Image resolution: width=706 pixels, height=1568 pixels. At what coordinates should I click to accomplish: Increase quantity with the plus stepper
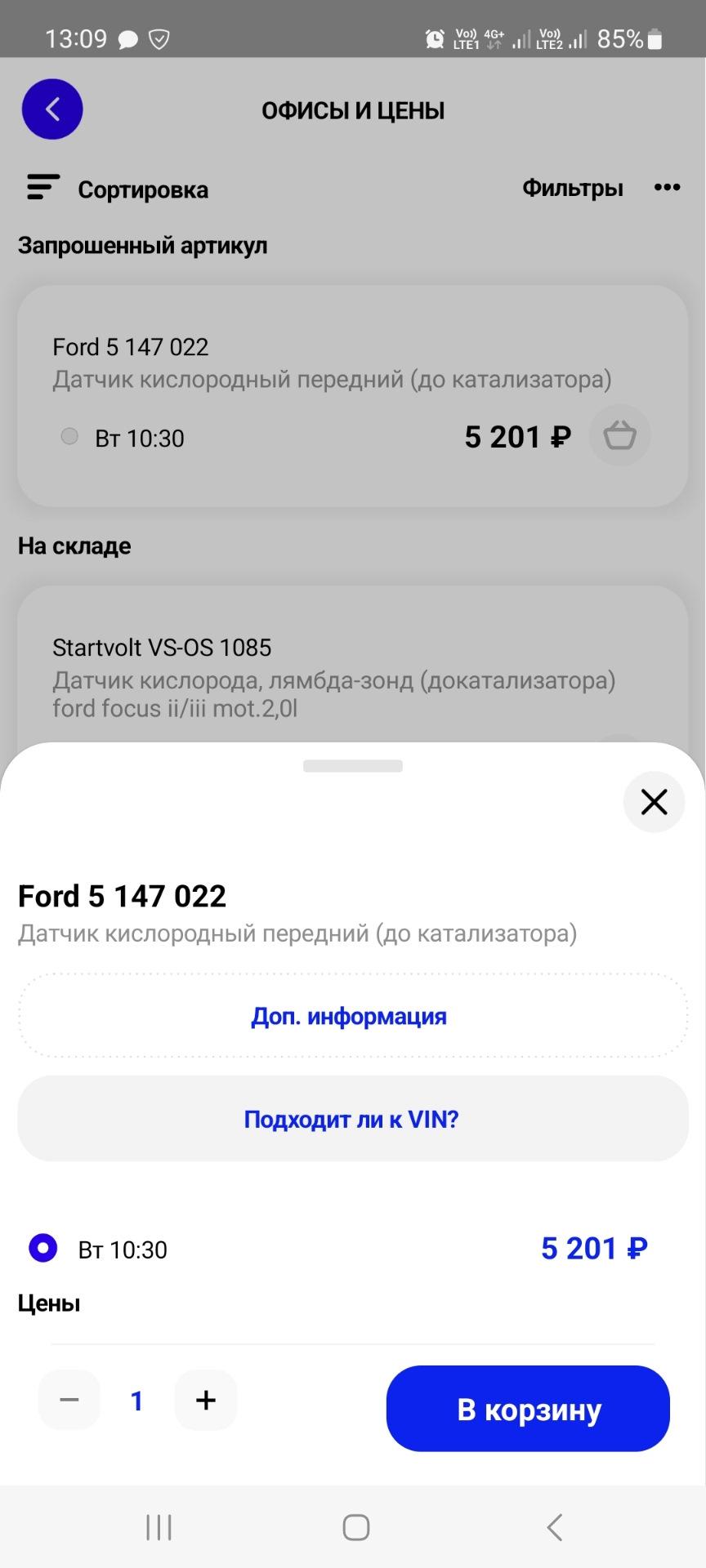(x=205, y=1400)
